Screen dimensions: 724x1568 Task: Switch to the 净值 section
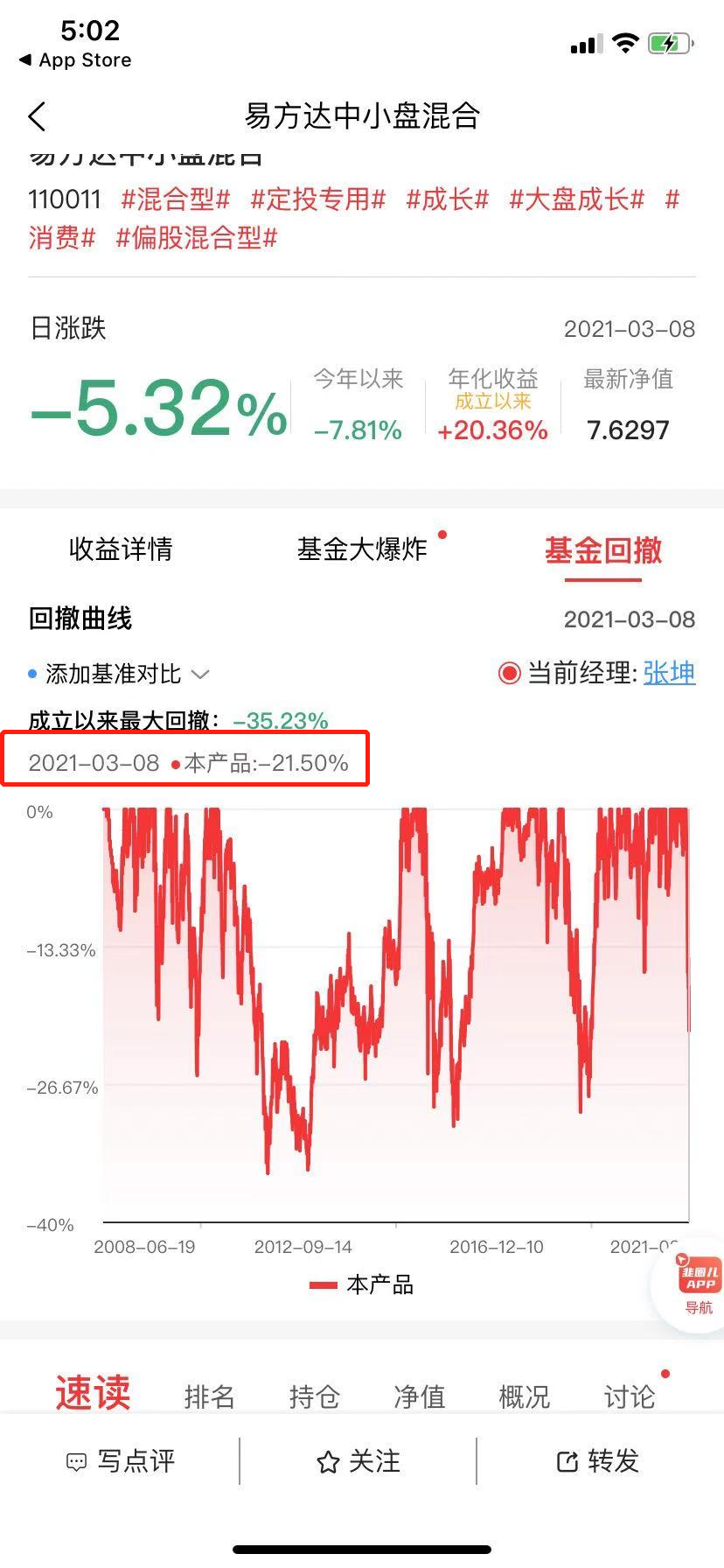(420, 1396)
